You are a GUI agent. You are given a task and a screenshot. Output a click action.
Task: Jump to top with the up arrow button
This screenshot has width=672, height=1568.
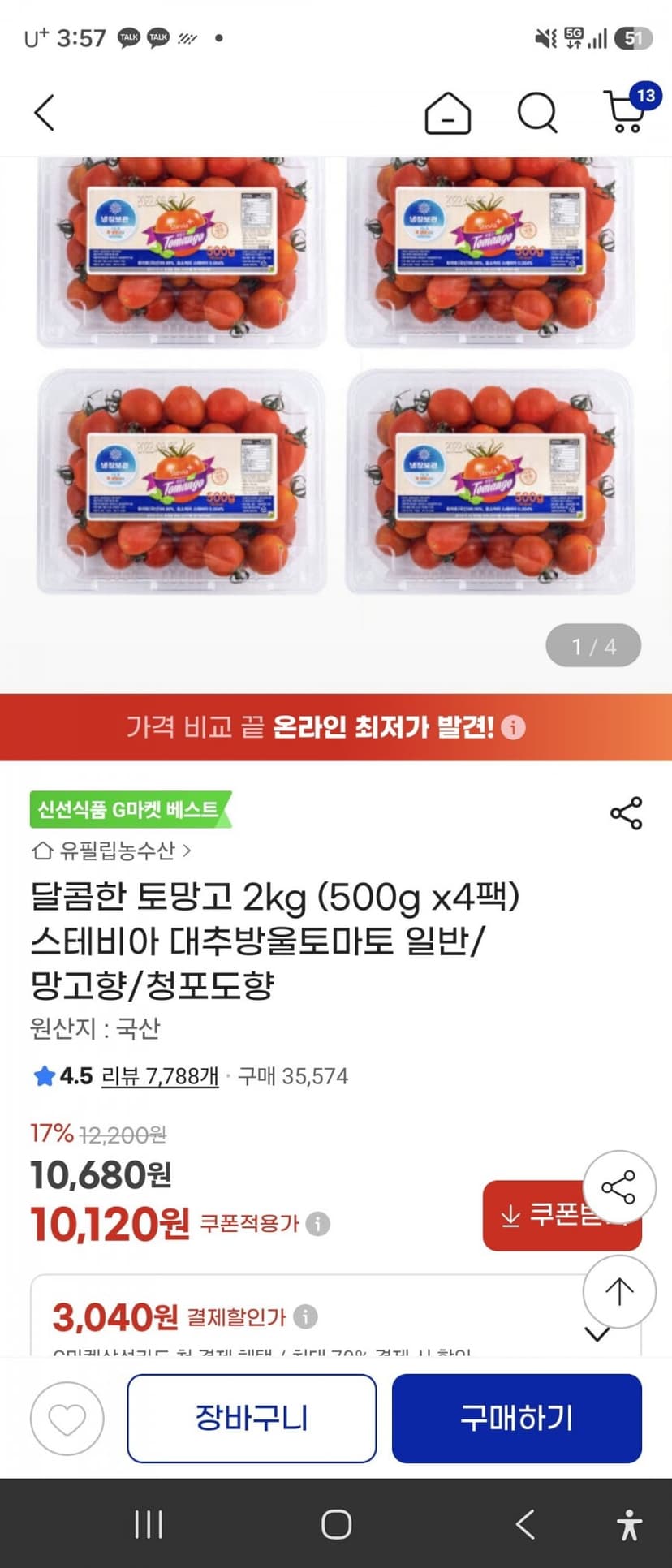619,1292
